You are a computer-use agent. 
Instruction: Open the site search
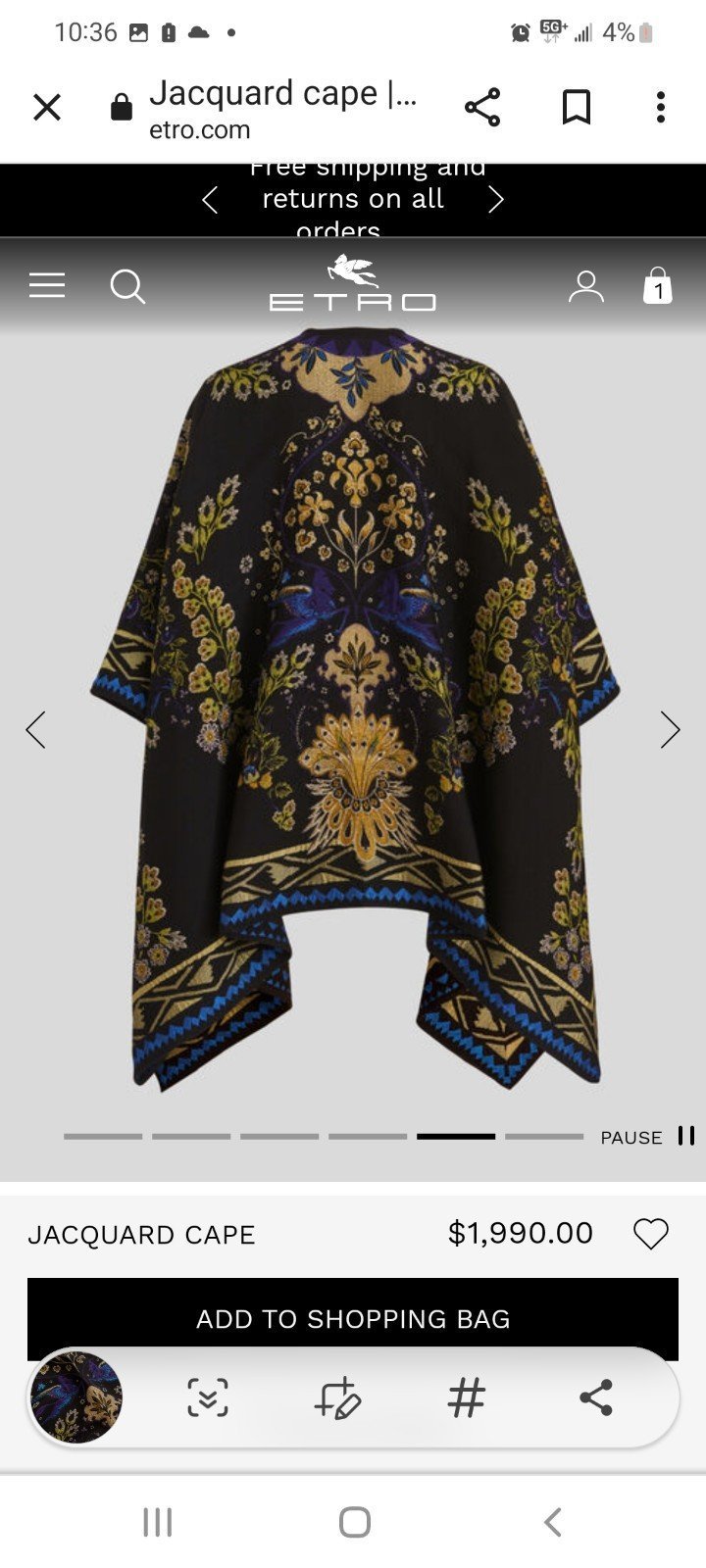coord(127,287)
